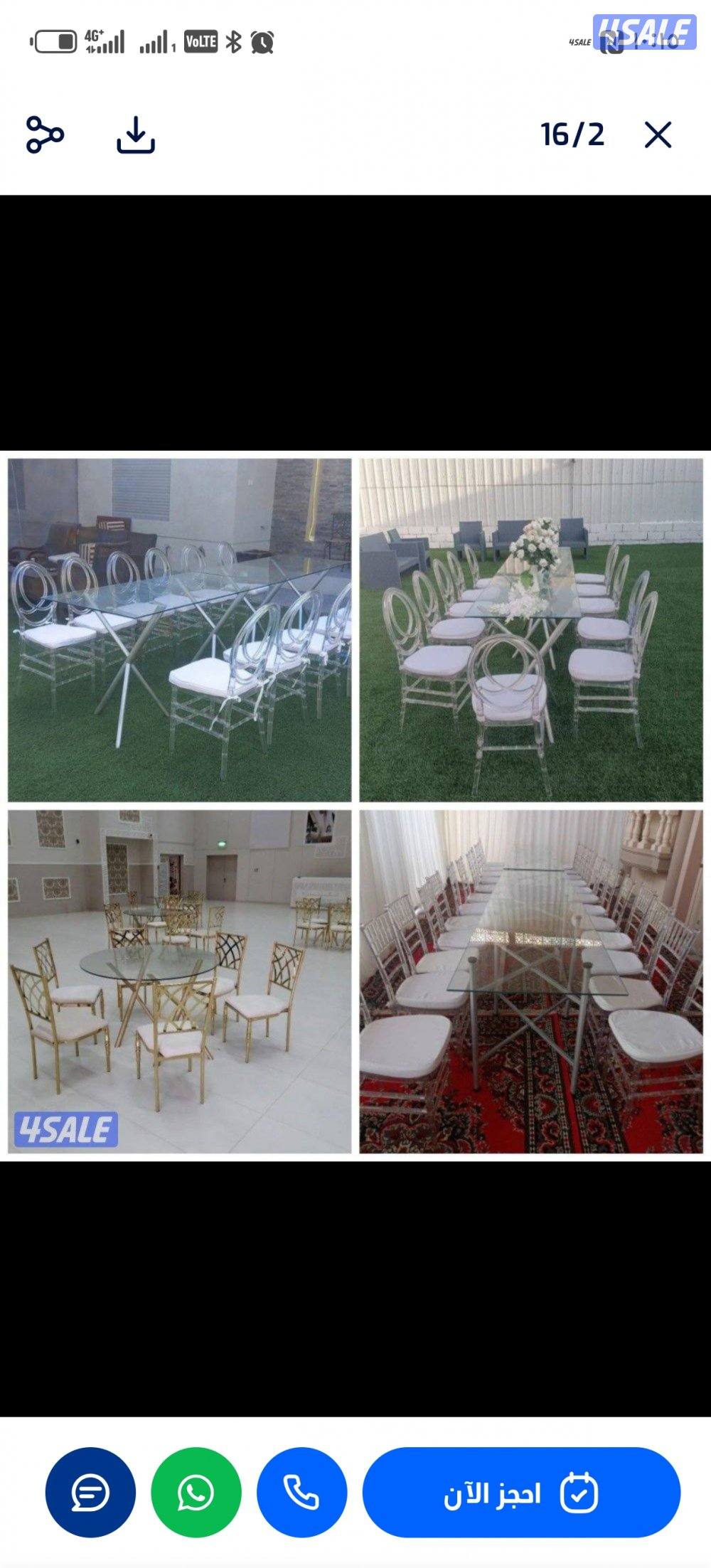Screen dimensions: 711x1568
Task: Call the seller by phone
Action: coord(301,1493)
